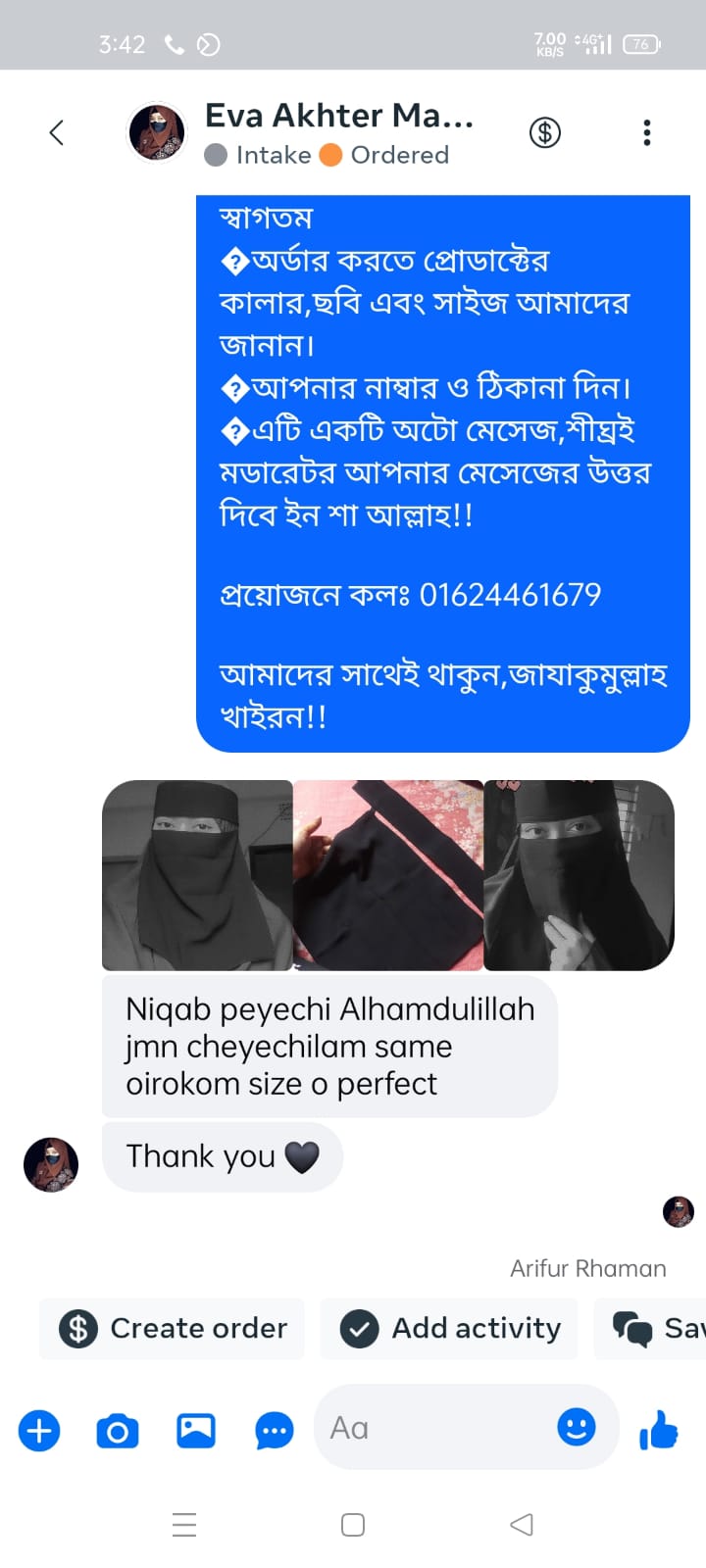View the middle black fabric photo
Image resolution: width=706 pixels, height=1568 pixels.
pos(388,875)
